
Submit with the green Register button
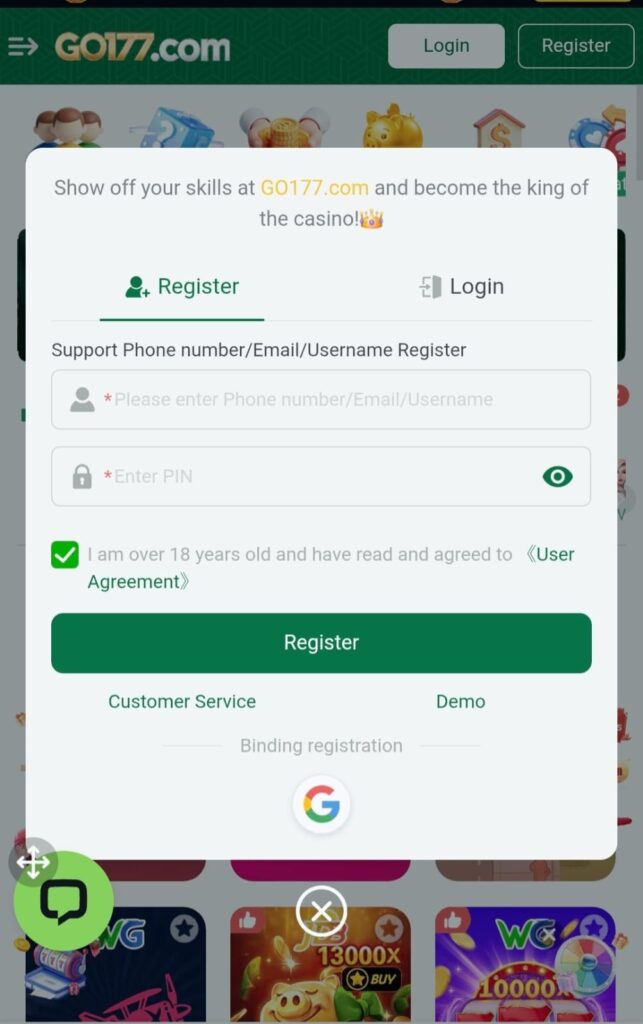(x=321, y=643)
